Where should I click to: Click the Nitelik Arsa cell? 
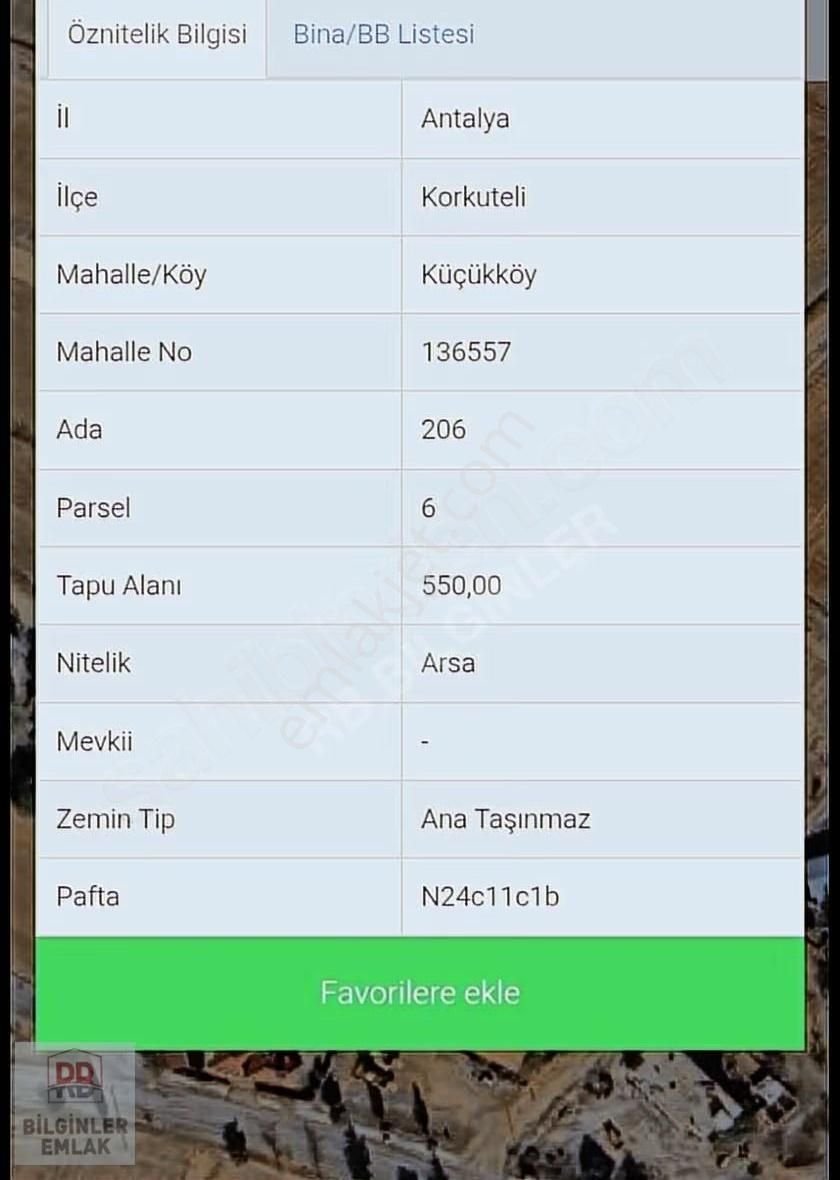[447, 663]
